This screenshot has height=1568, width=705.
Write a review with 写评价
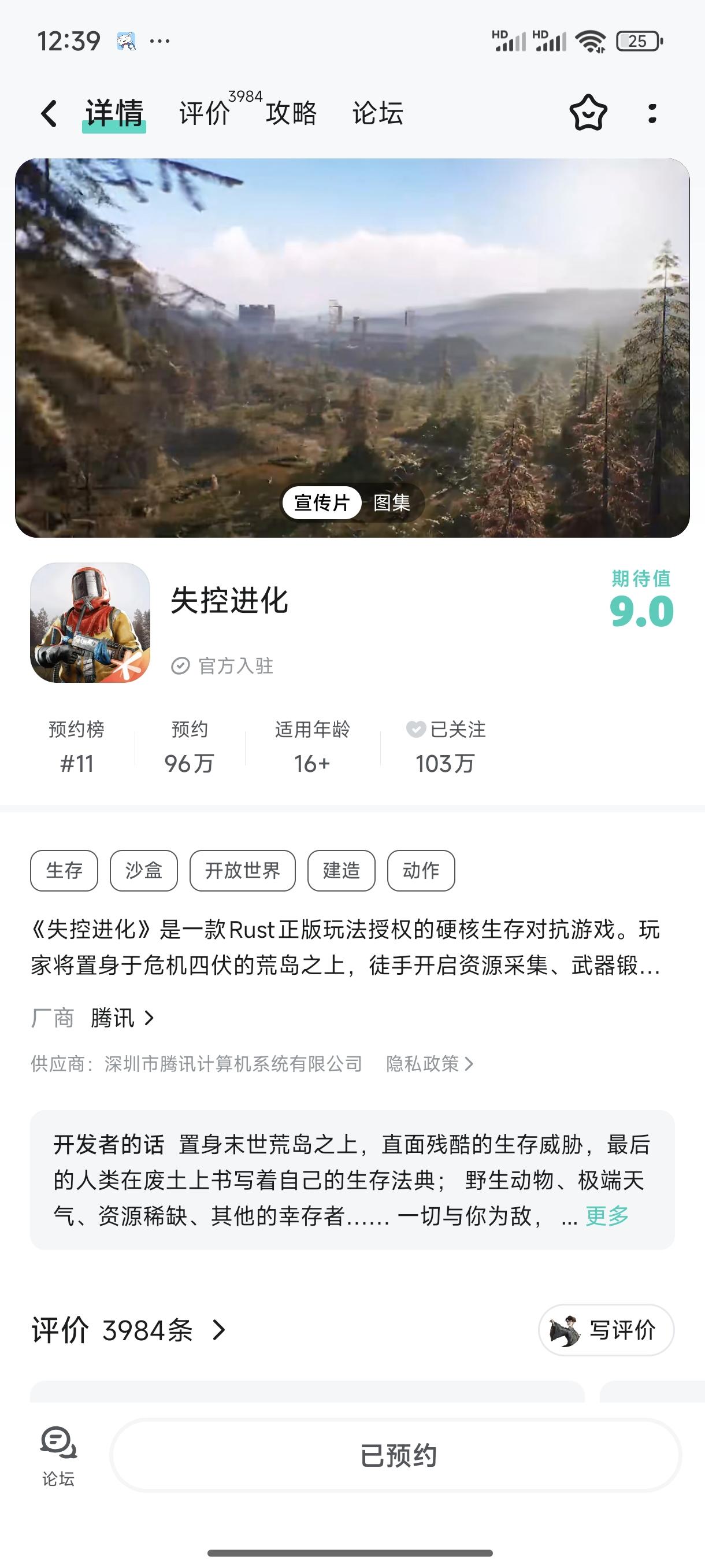coord(606,1330)
